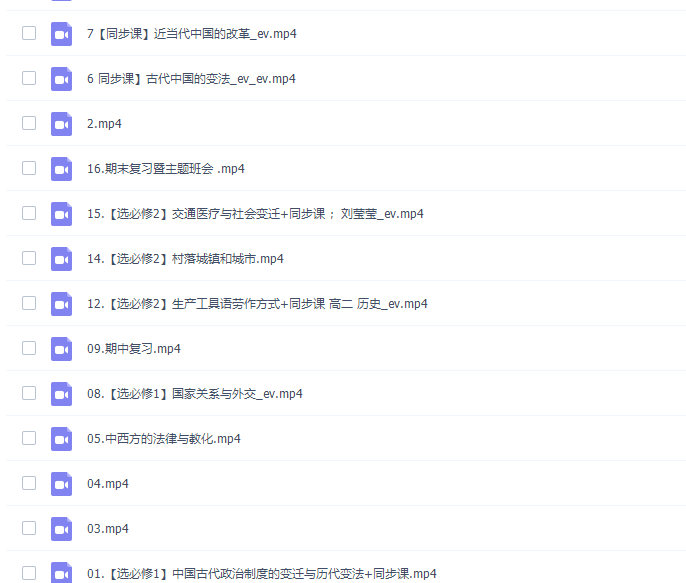Open the 03.mp4 video file

(107, 529)
